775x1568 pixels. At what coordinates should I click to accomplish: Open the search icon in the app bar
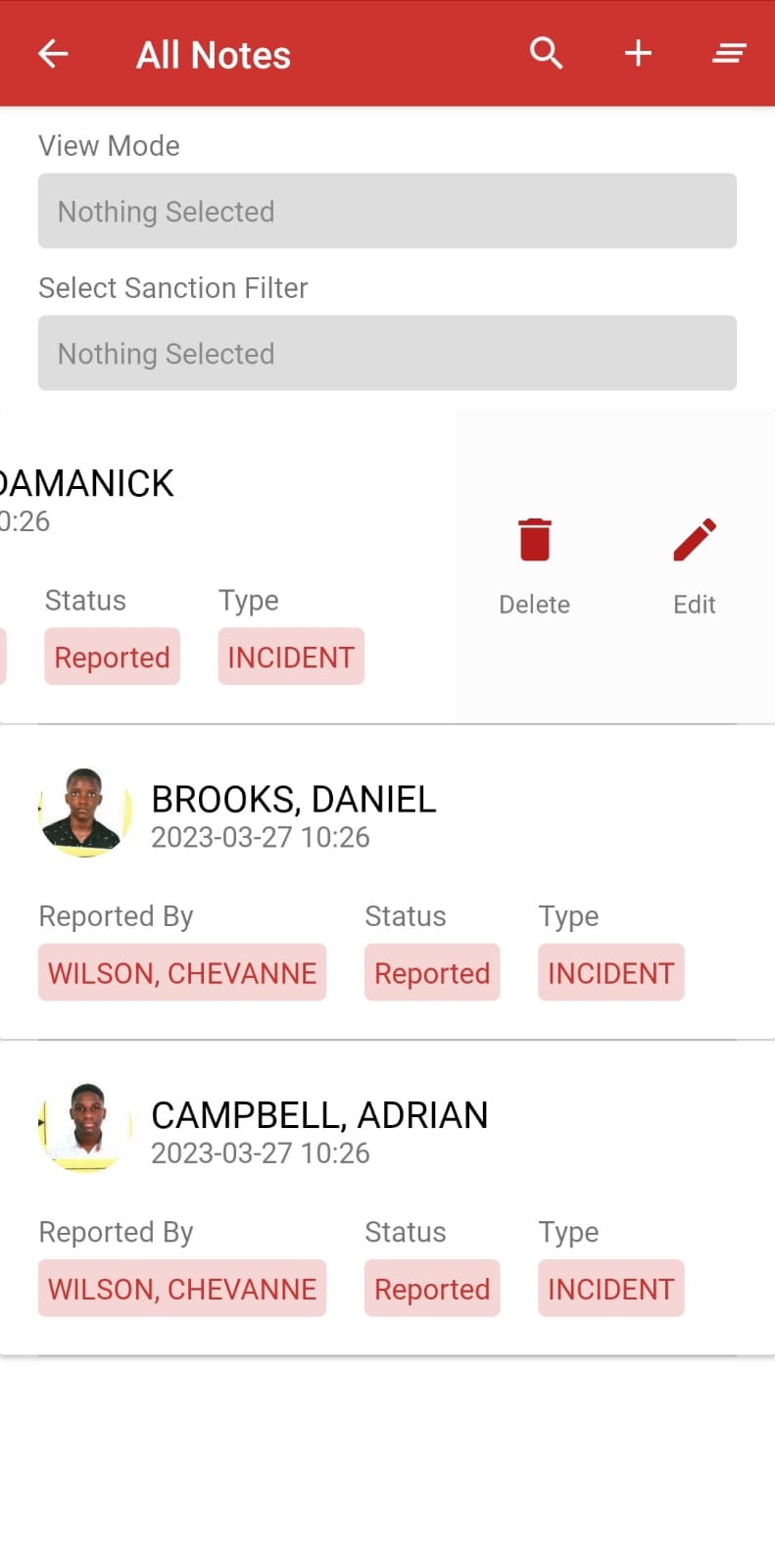tap(546, 53)
